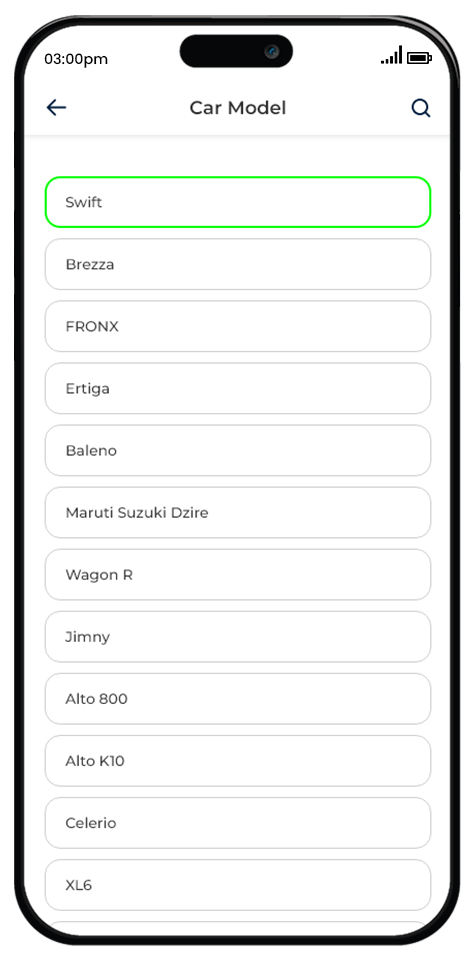Select the Swift model

point(238,202)
